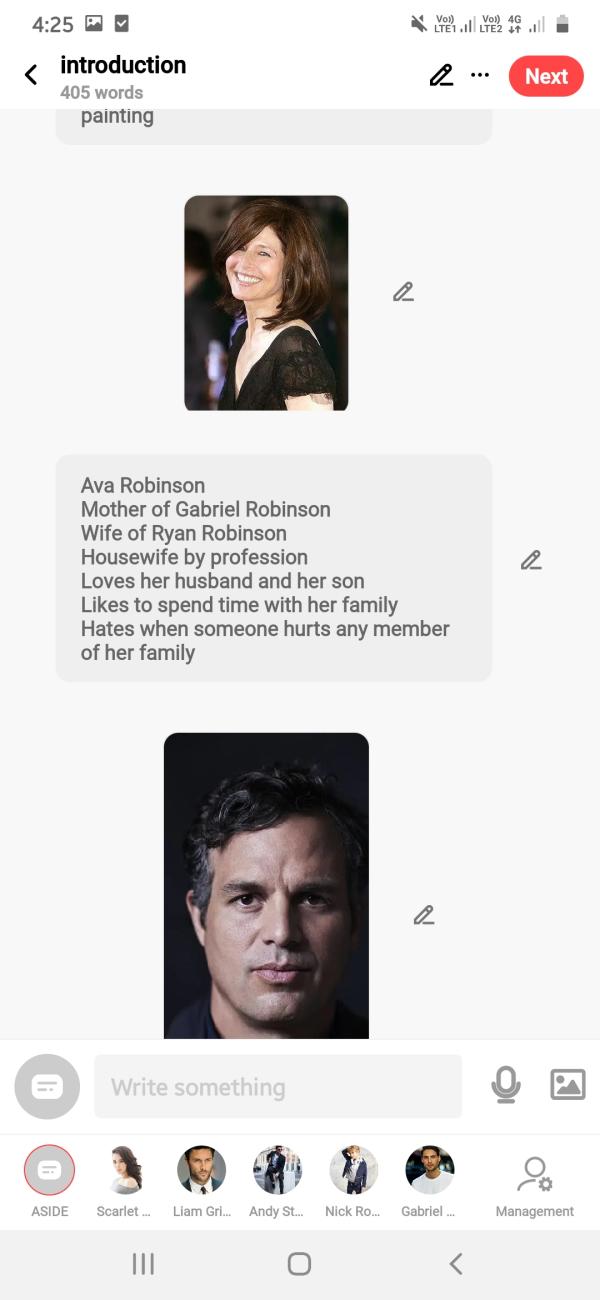600x1300 pixels.
Task: Insert a picture using the image icon
Action: [x=567, y=1085]
